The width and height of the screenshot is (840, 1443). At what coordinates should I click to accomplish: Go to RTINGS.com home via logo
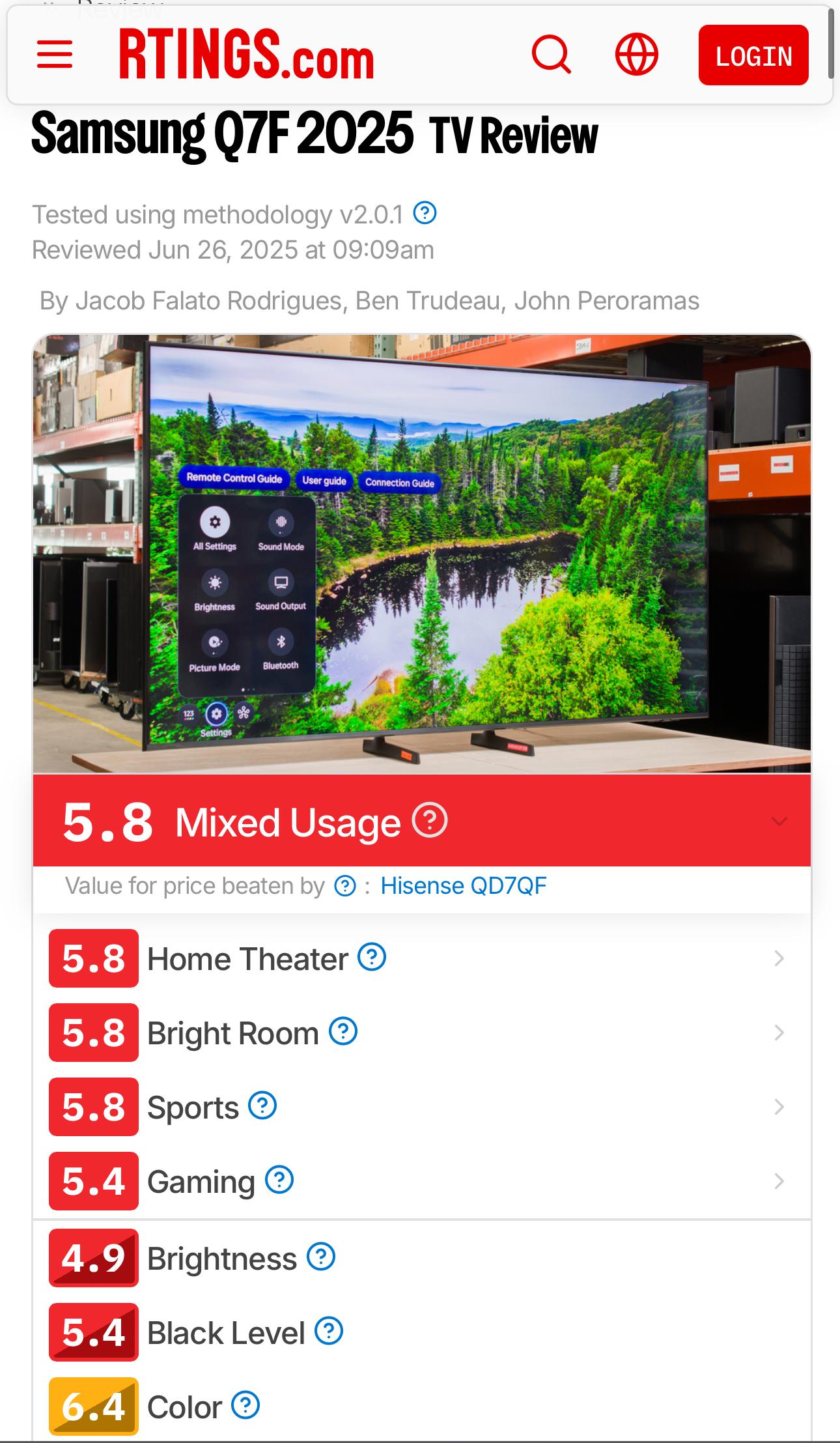coord(246,56)
